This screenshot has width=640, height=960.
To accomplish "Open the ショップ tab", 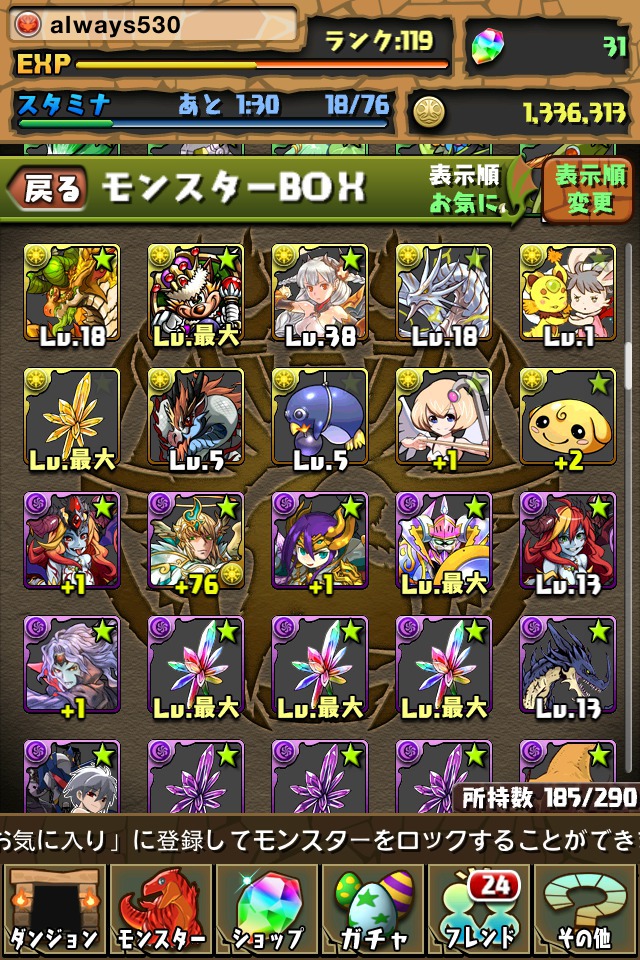I will click(x=267, y=910).
